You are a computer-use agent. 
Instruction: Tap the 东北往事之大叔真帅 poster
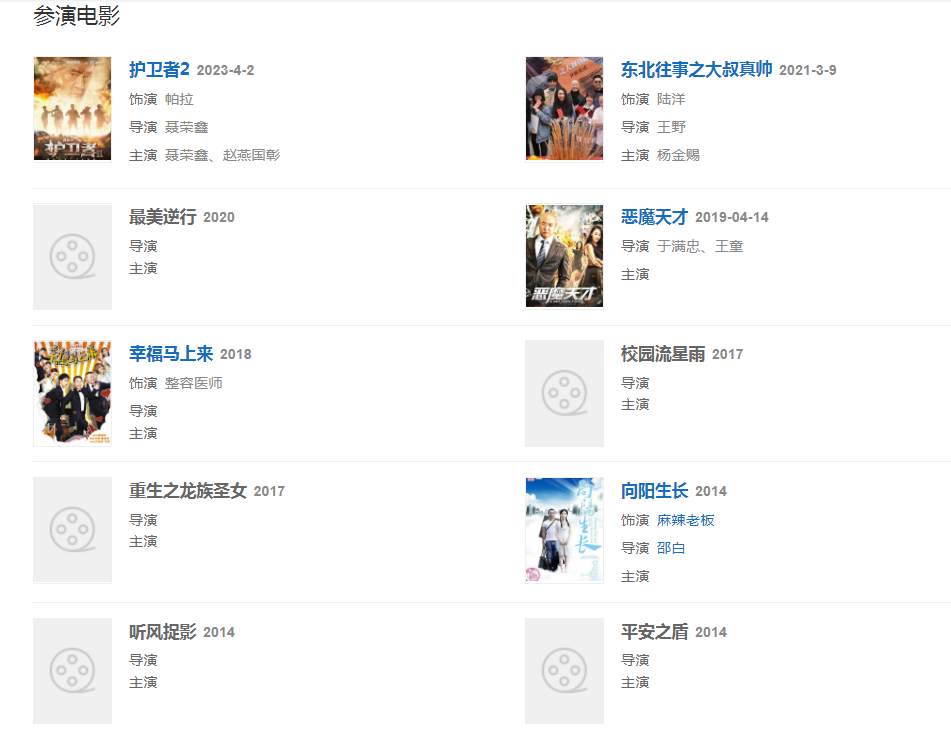pos(564,108)
